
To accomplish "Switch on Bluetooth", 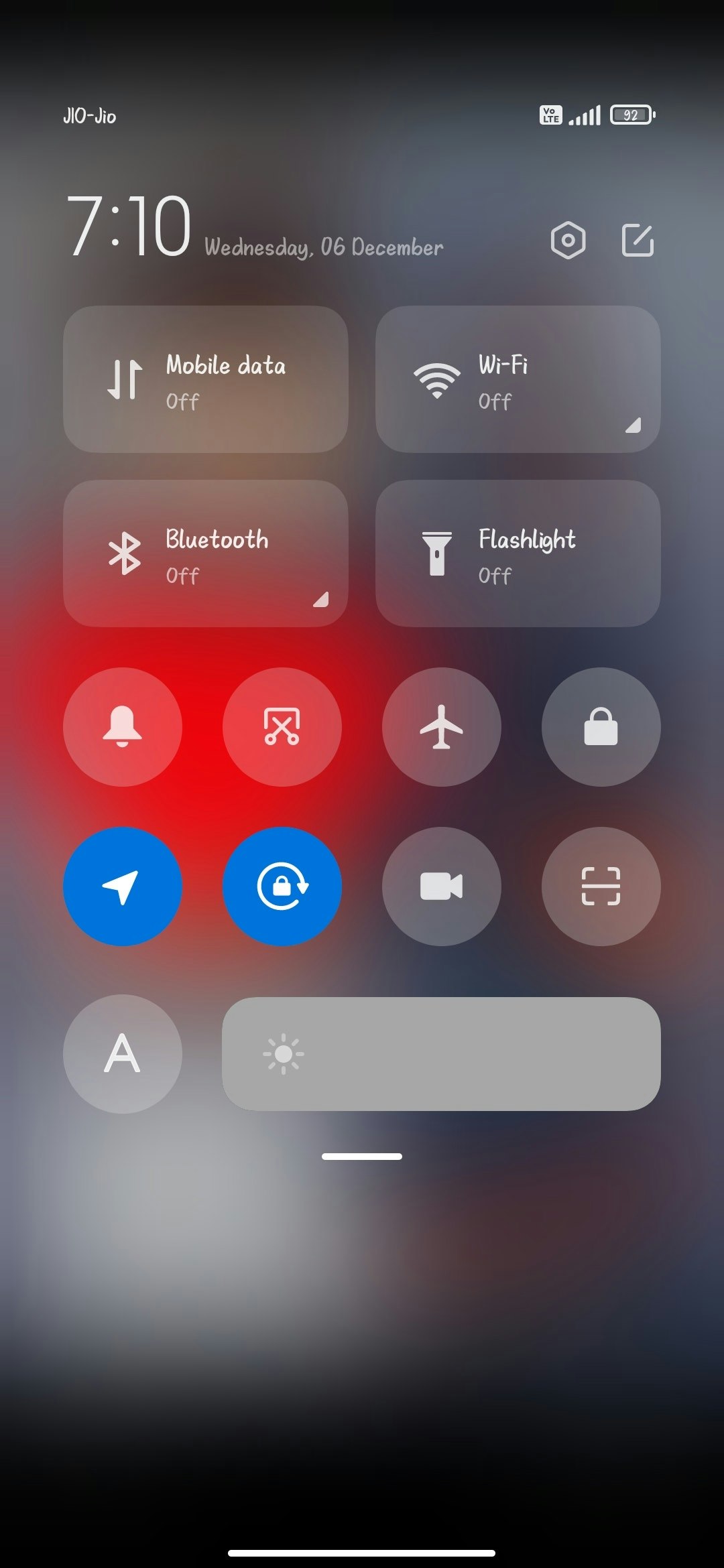I will (x=205, y=553).
